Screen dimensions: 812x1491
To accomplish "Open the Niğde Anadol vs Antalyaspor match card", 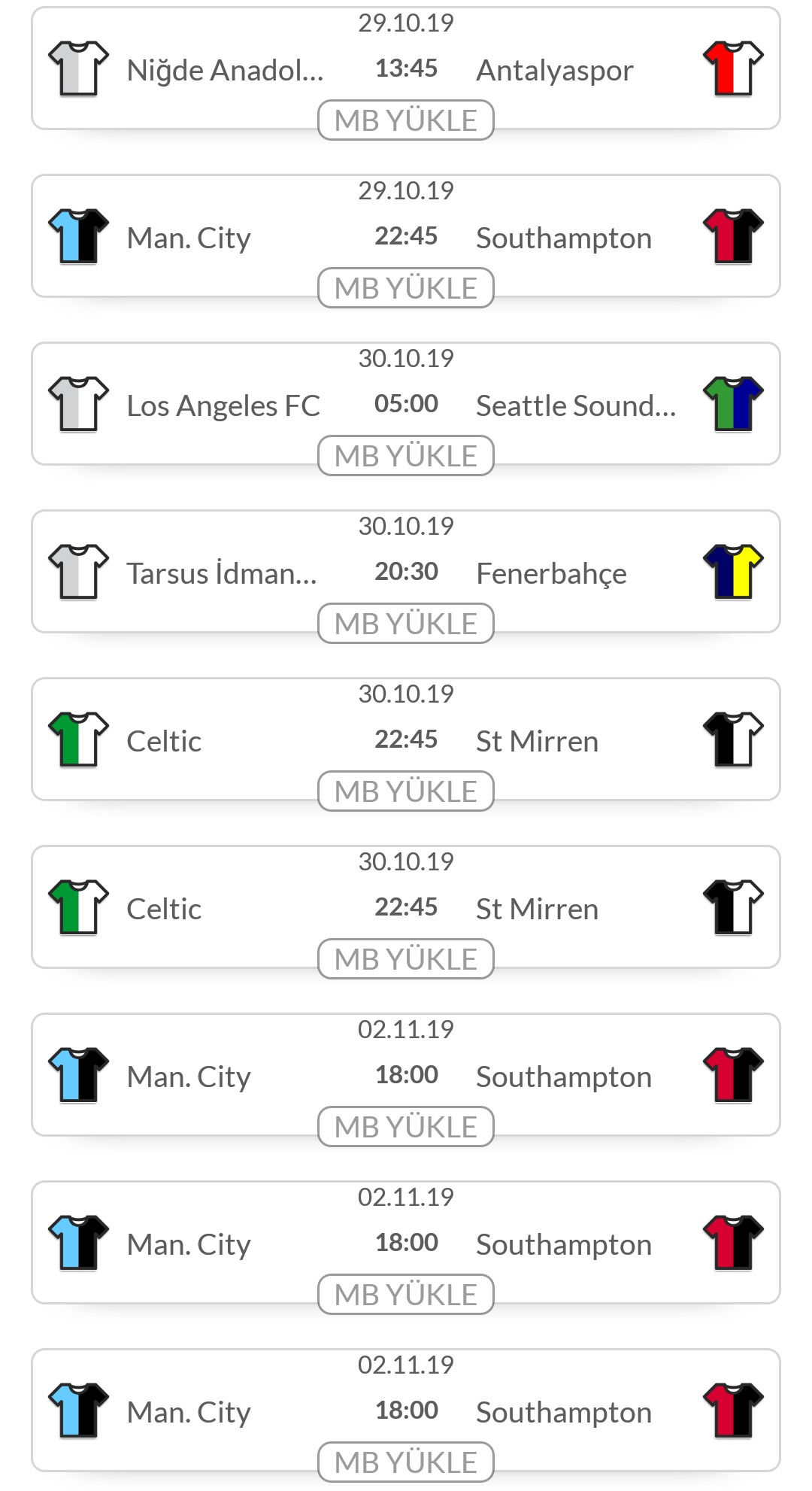I will click(406, 68).
